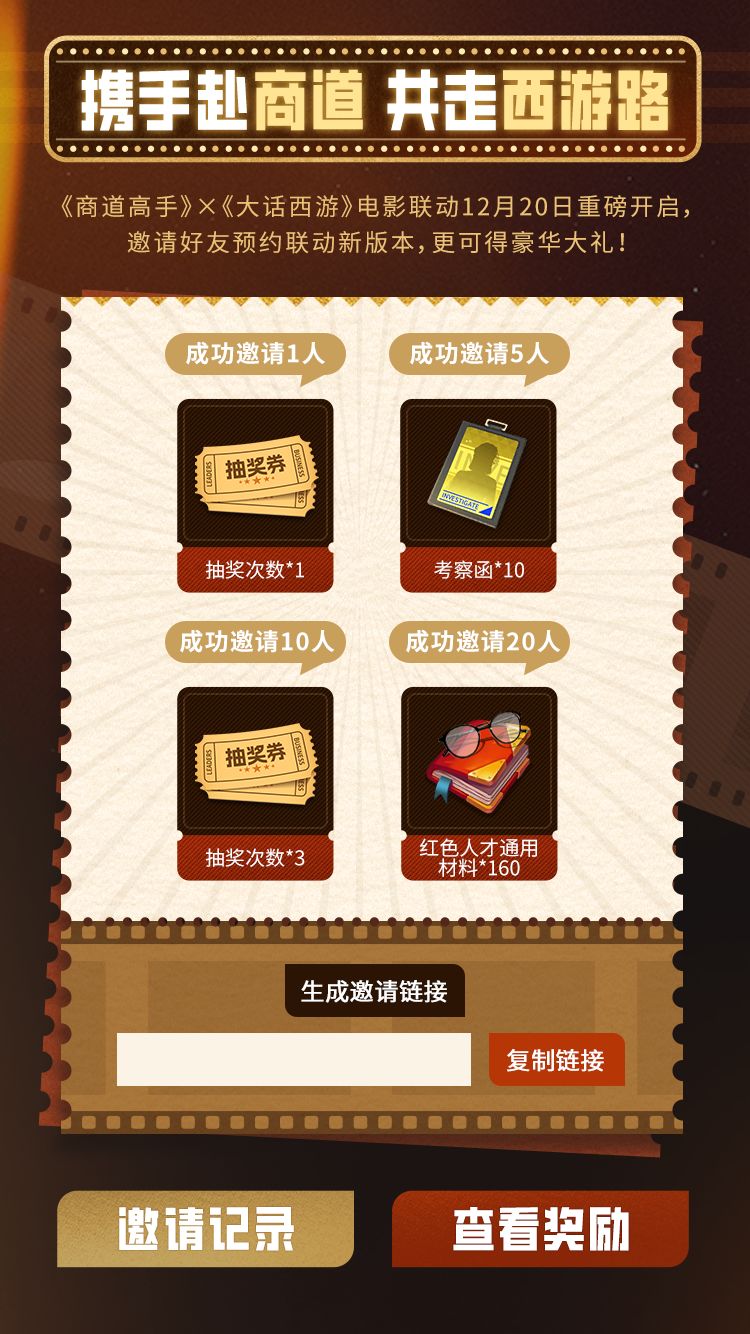
Task: Click the red books and glasses reward icon
Action: pyautogui.click(x=480, y=765)
